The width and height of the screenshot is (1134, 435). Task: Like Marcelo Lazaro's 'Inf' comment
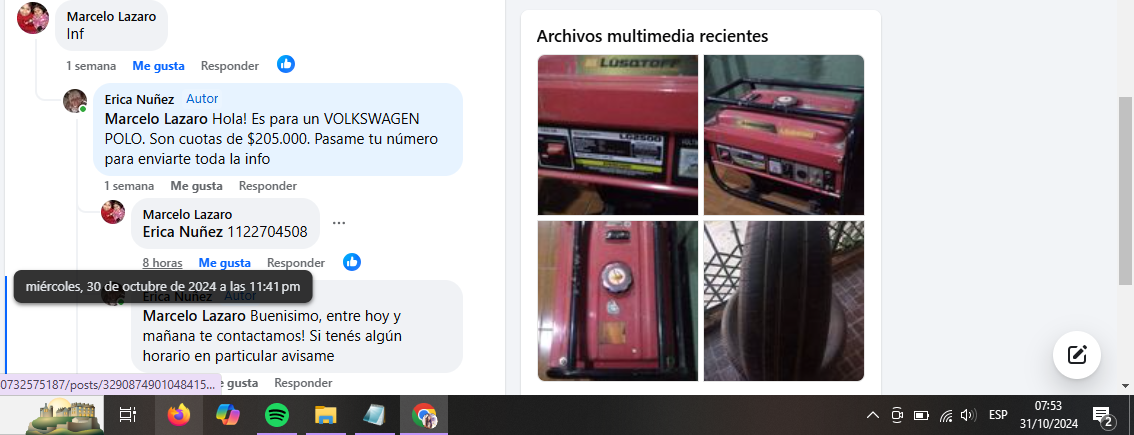tap(158, 66)
